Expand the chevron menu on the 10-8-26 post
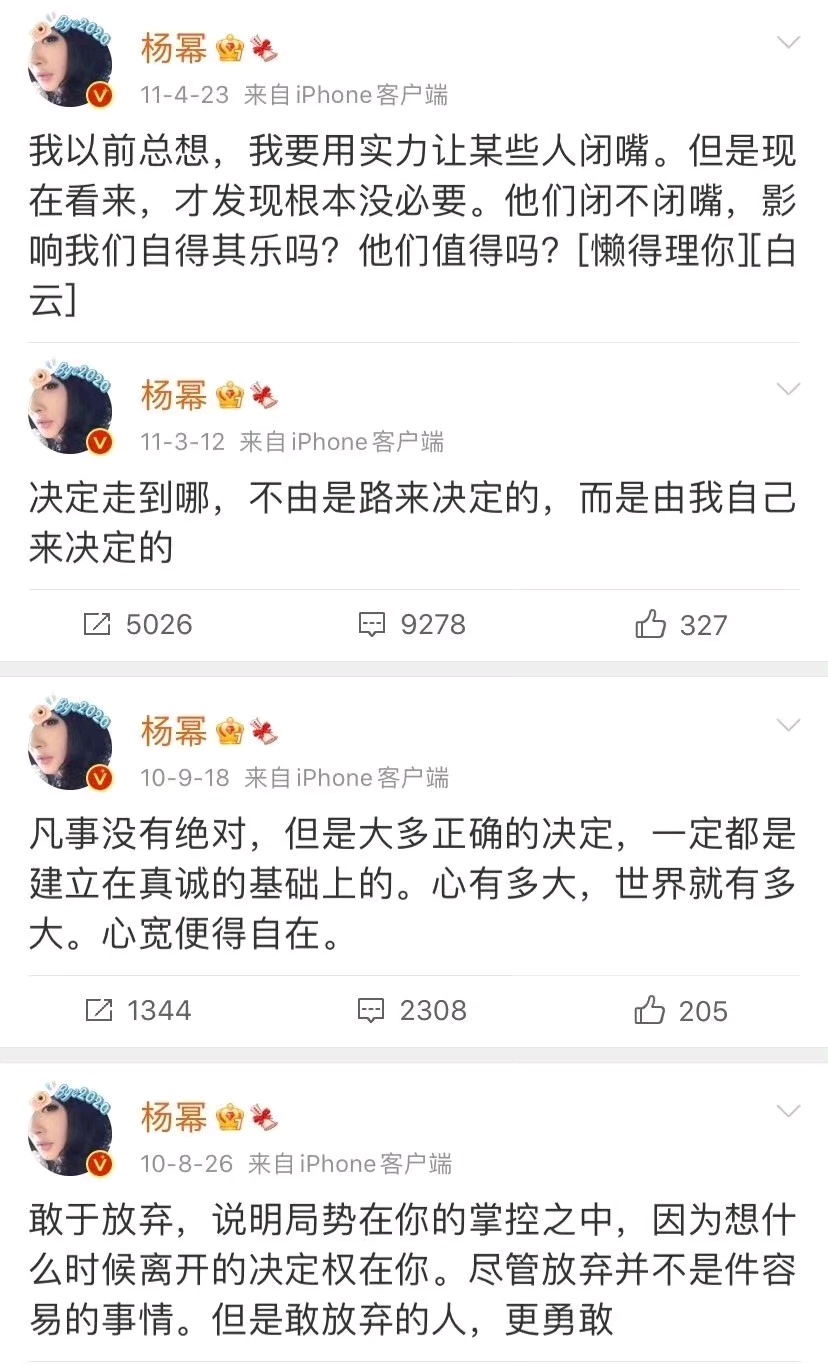Screen dimensions: 828x1365 (x=789, y=1111)
